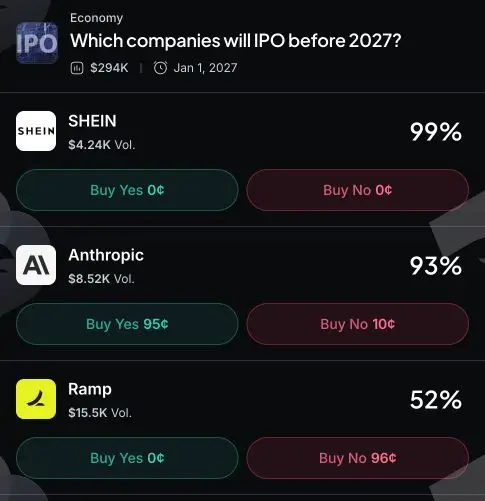Choose Buy Yes 0¢ for Ramp

(127, 458)
